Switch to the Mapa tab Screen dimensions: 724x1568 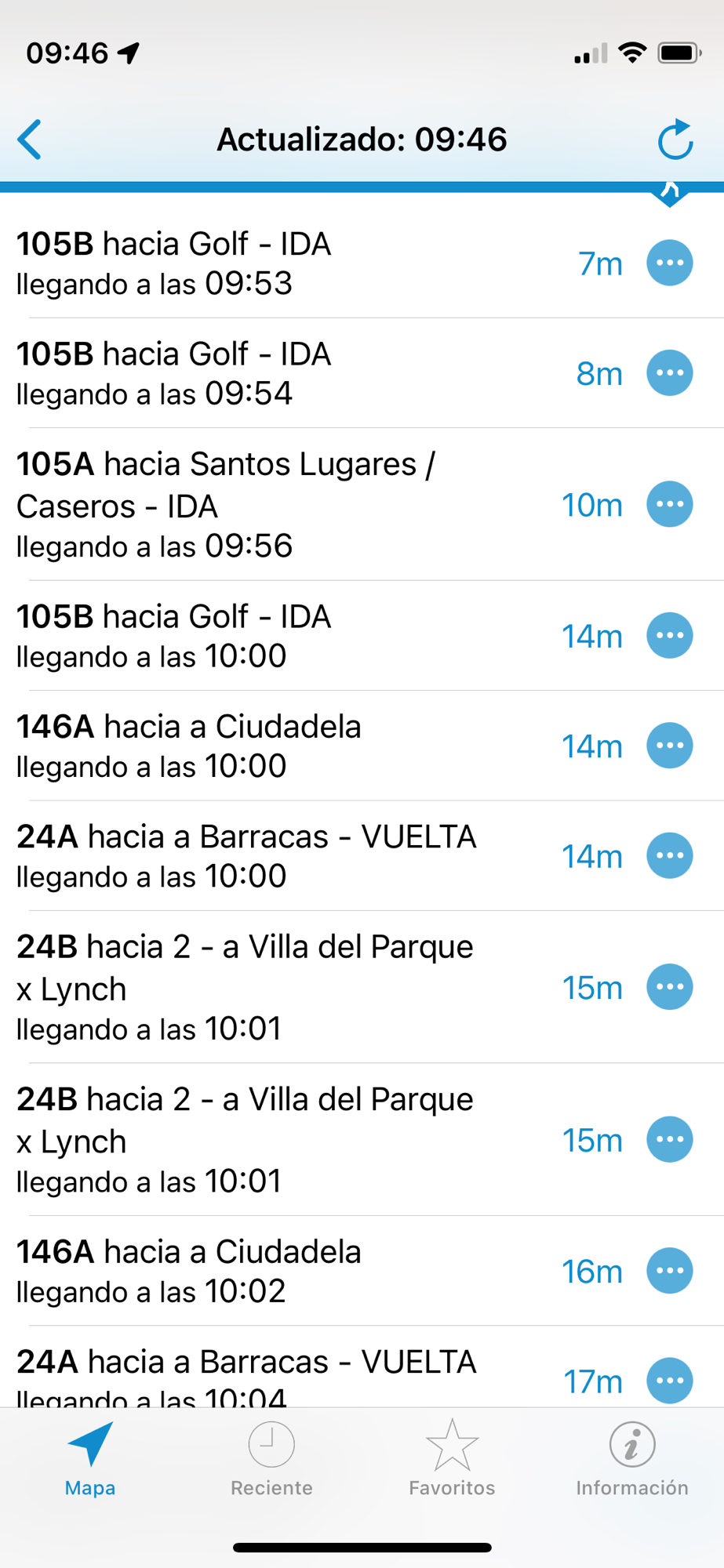point(90,1458)
